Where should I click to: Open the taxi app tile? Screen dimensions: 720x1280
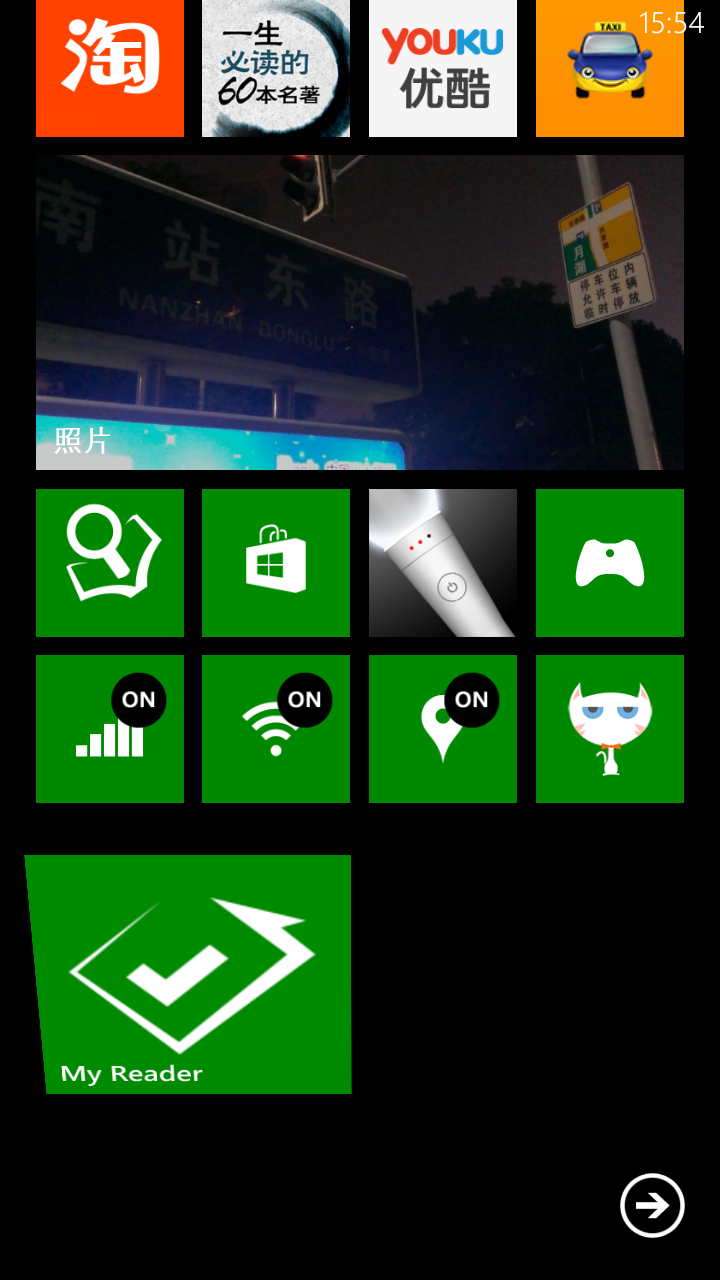coord(610,68)
